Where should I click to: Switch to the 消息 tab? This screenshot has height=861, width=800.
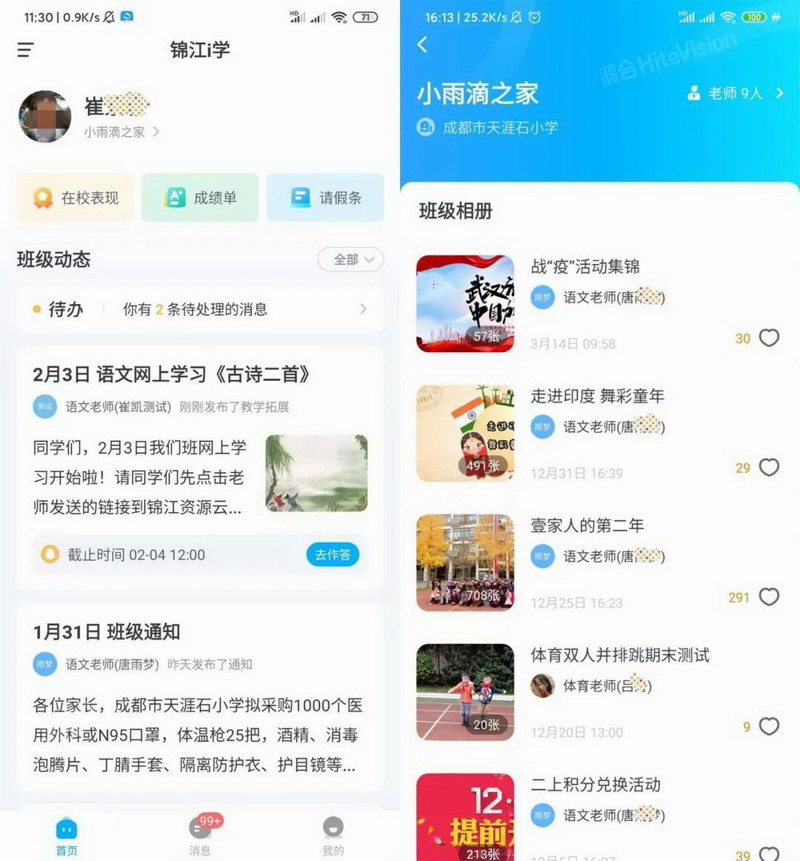(200, 833)
